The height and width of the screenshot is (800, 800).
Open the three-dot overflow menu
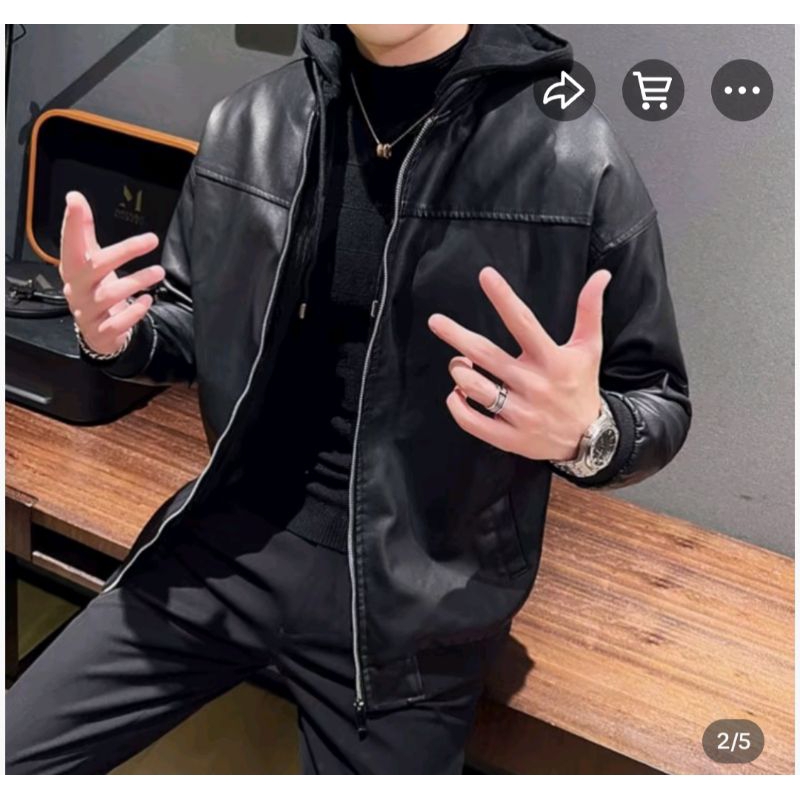point(742,91)
